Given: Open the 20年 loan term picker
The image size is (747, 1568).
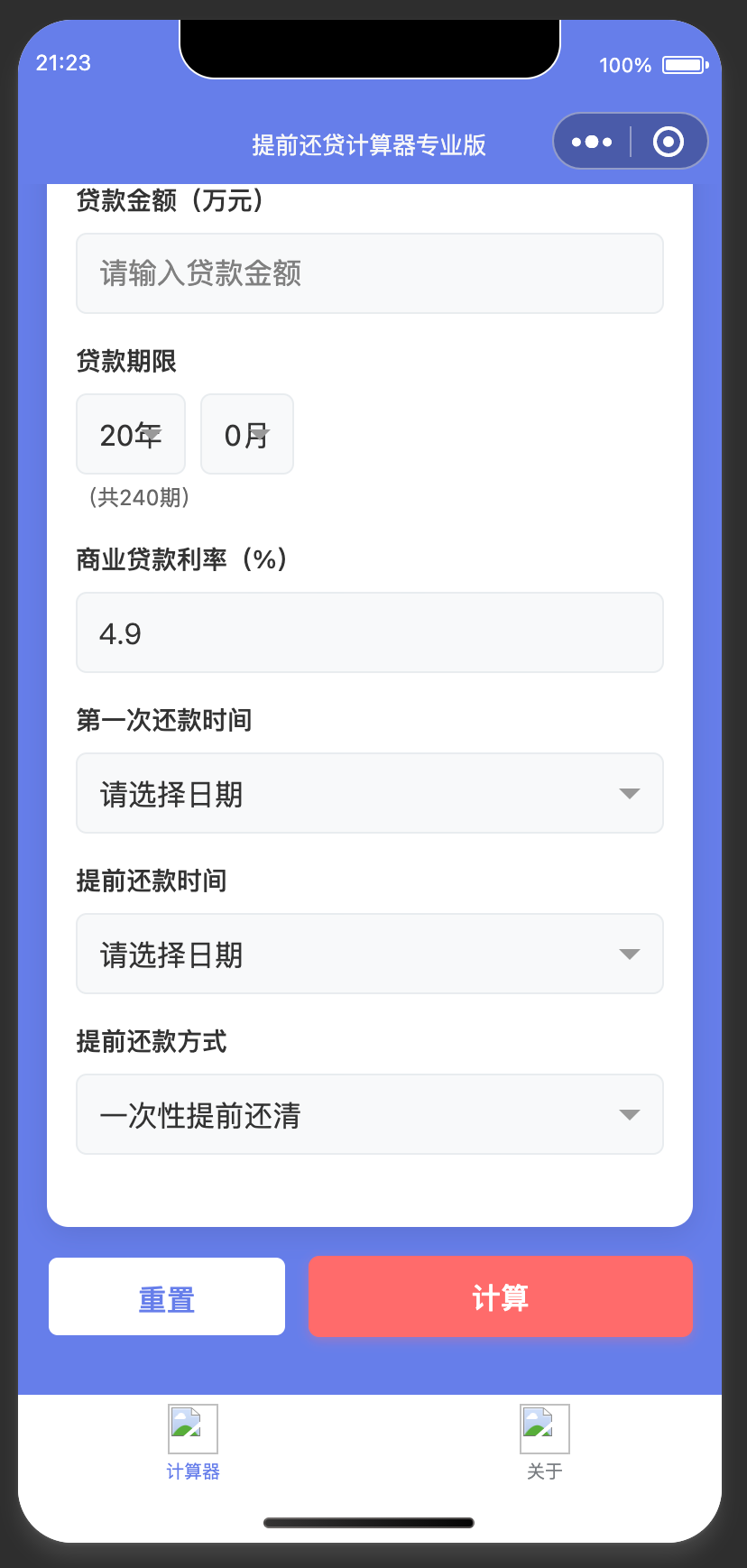Looking at the screenshot, I should click(131, 435).
